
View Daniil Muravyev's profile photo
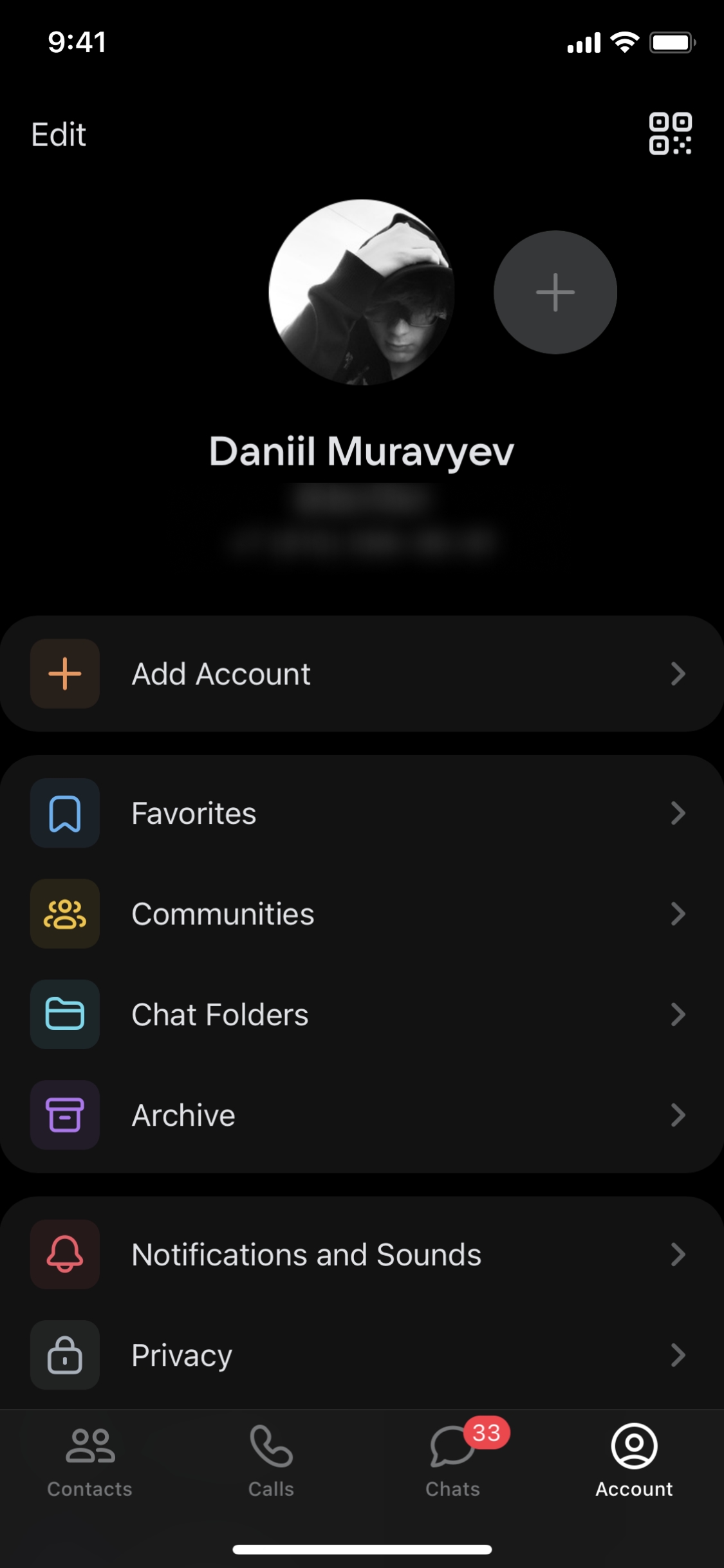tap(362, 292)
